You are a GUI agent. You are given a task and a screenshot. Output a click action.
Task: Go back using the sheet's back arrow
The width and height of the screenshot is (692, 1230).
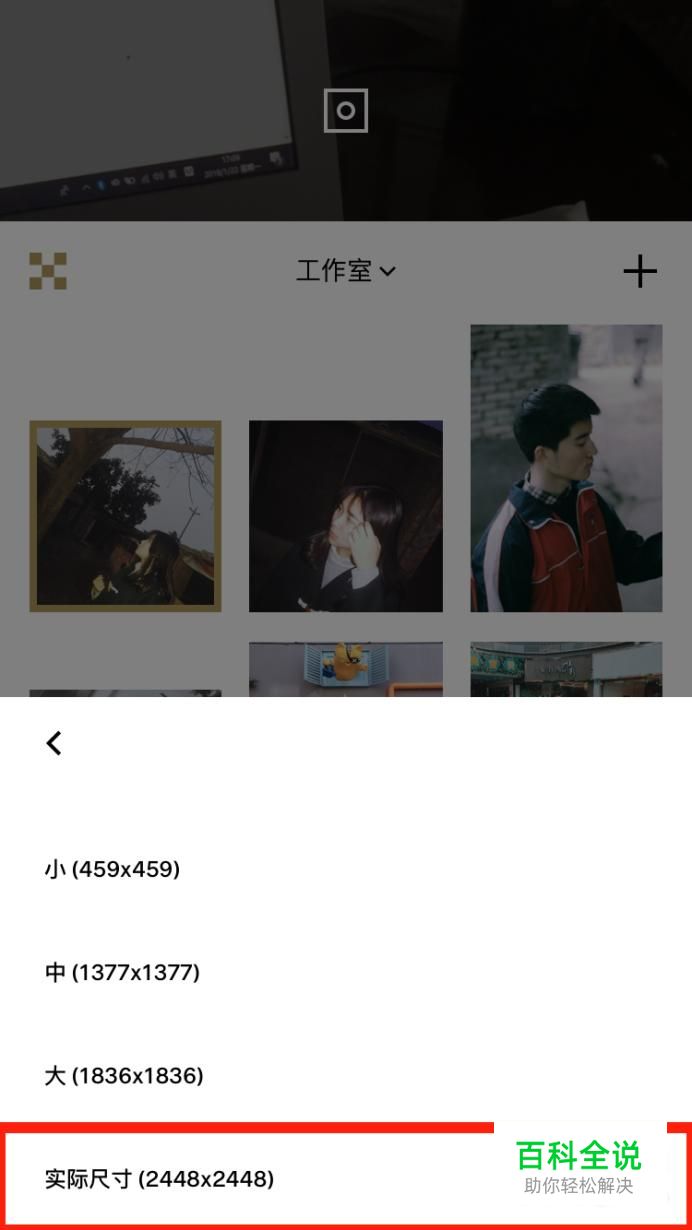(x=54, y=742)
